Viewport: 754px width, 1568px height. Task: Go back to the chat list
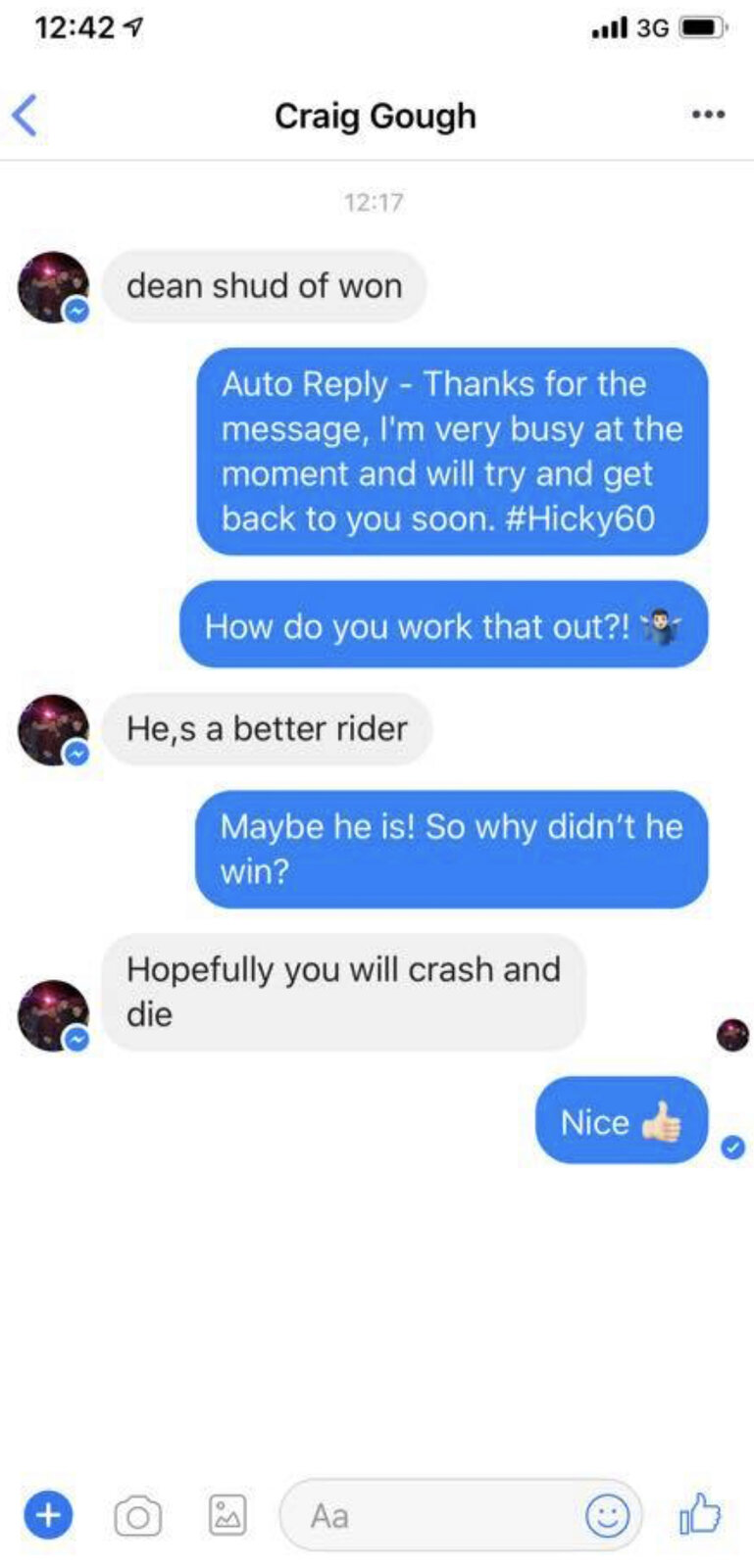pyautogui.click(x=25, y=116)
